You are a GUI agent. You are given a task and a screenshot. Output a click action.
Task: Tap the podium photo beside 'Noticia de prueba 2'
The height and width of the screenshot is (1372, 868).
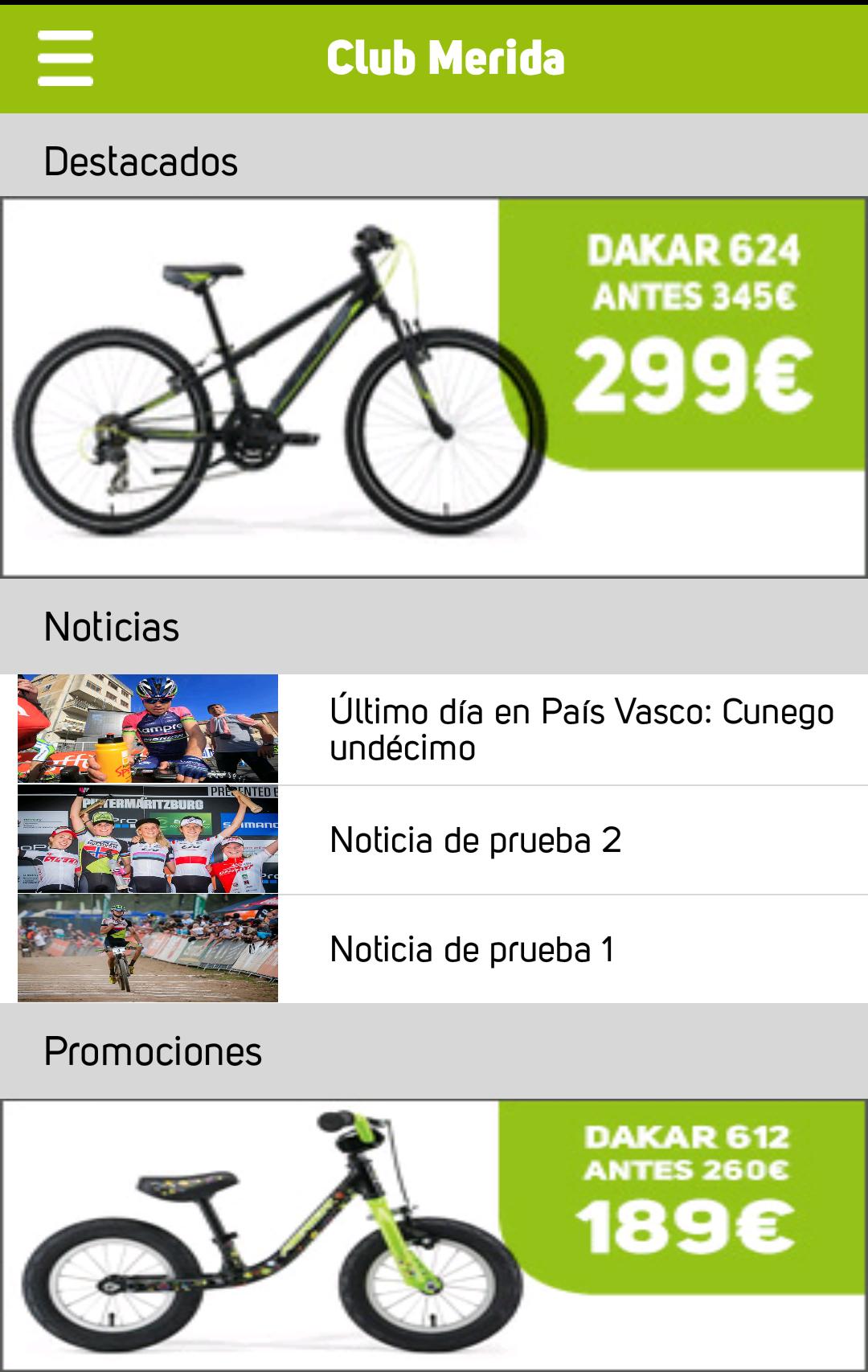tap(149, 838)
